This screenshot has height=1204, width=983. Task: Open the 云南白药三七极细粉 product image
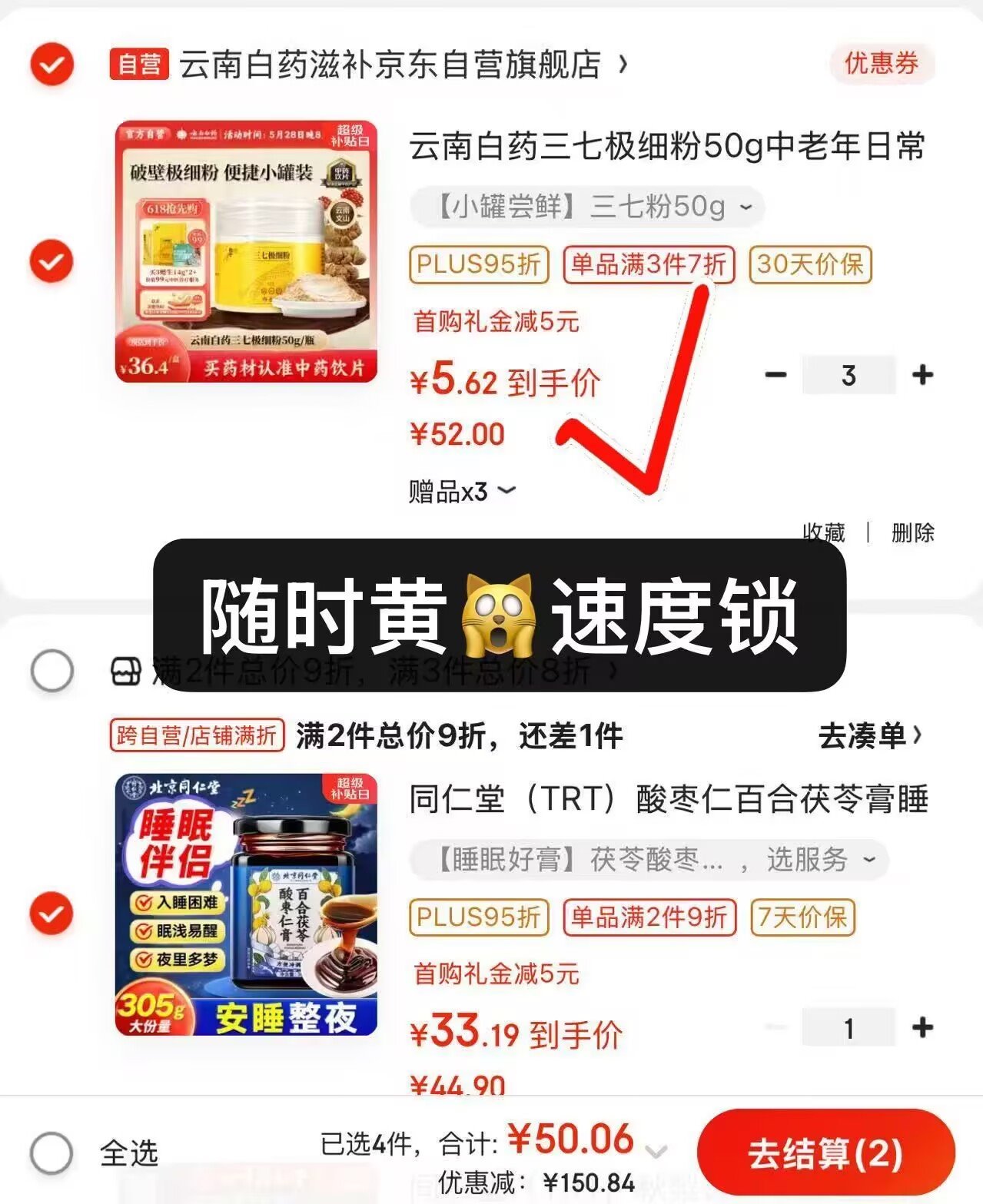[246, 251]
